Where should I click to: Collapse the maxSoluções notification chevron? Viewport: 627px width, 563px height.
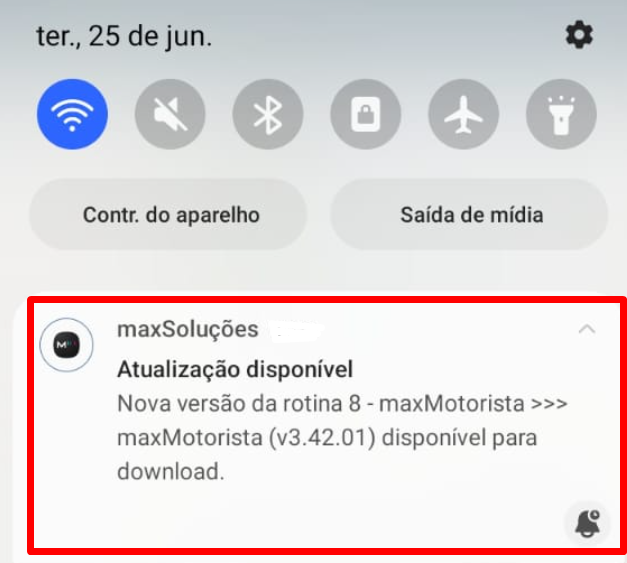tap(587, 329)
